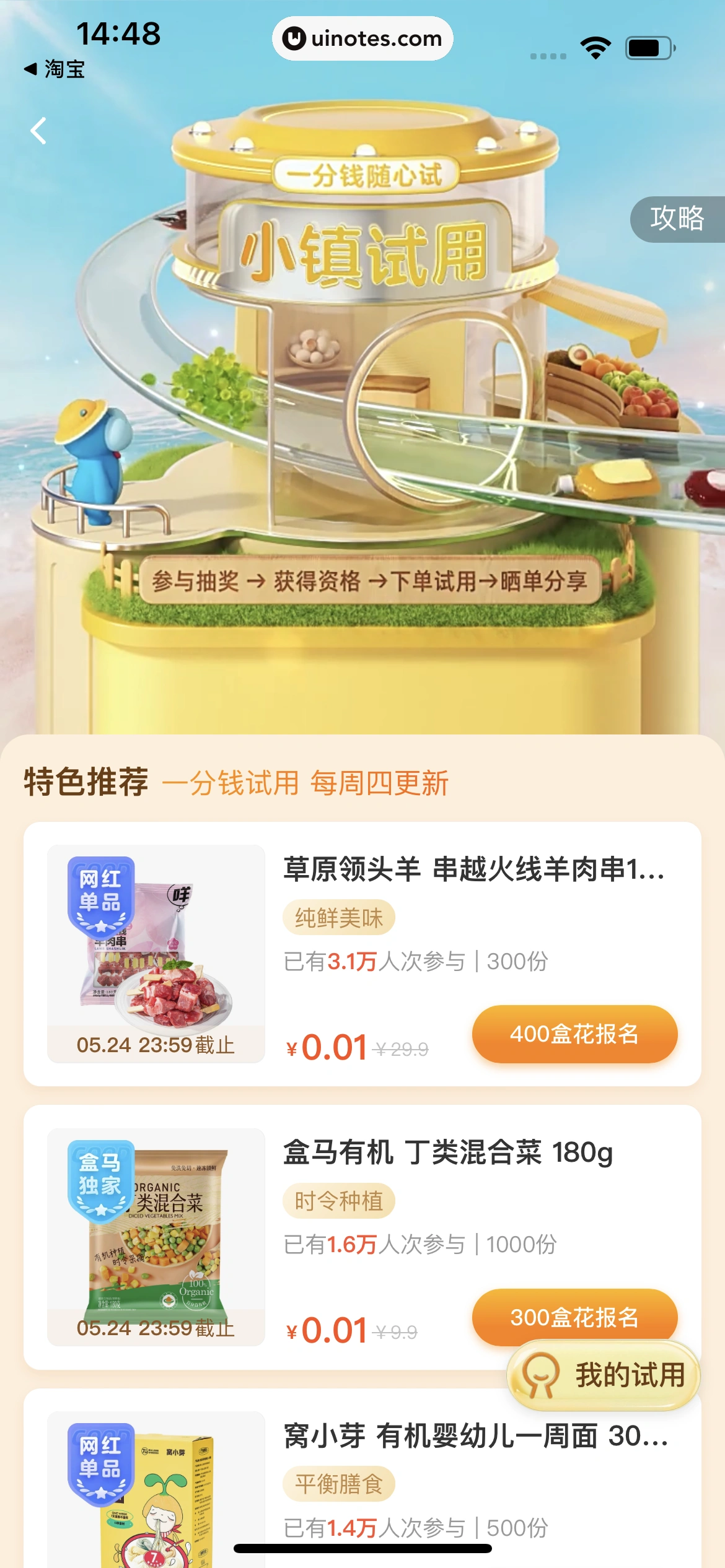Tap the back chevron at top left

(38, 130)
